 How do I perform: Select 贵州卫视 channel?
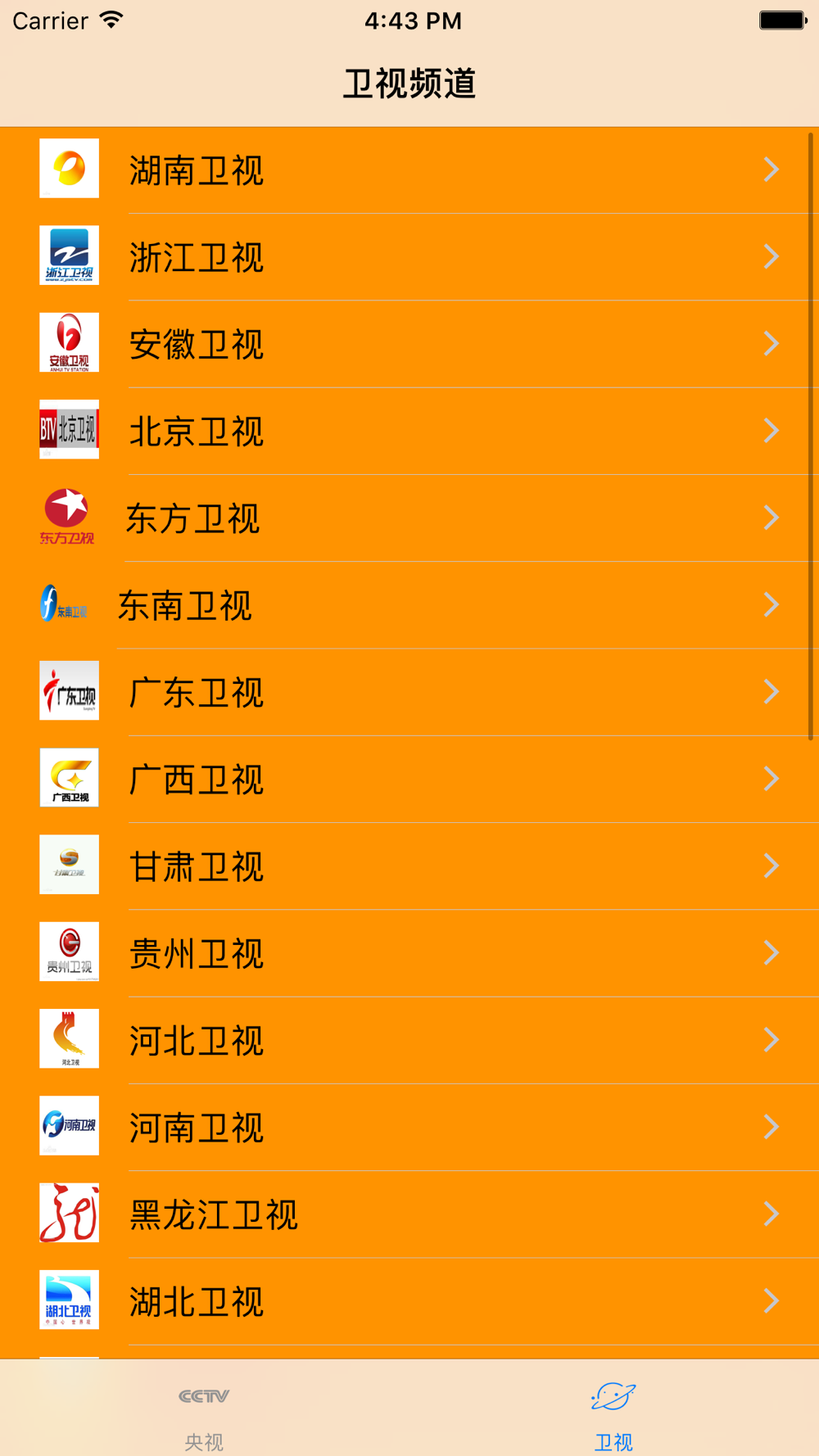(409, 953)
